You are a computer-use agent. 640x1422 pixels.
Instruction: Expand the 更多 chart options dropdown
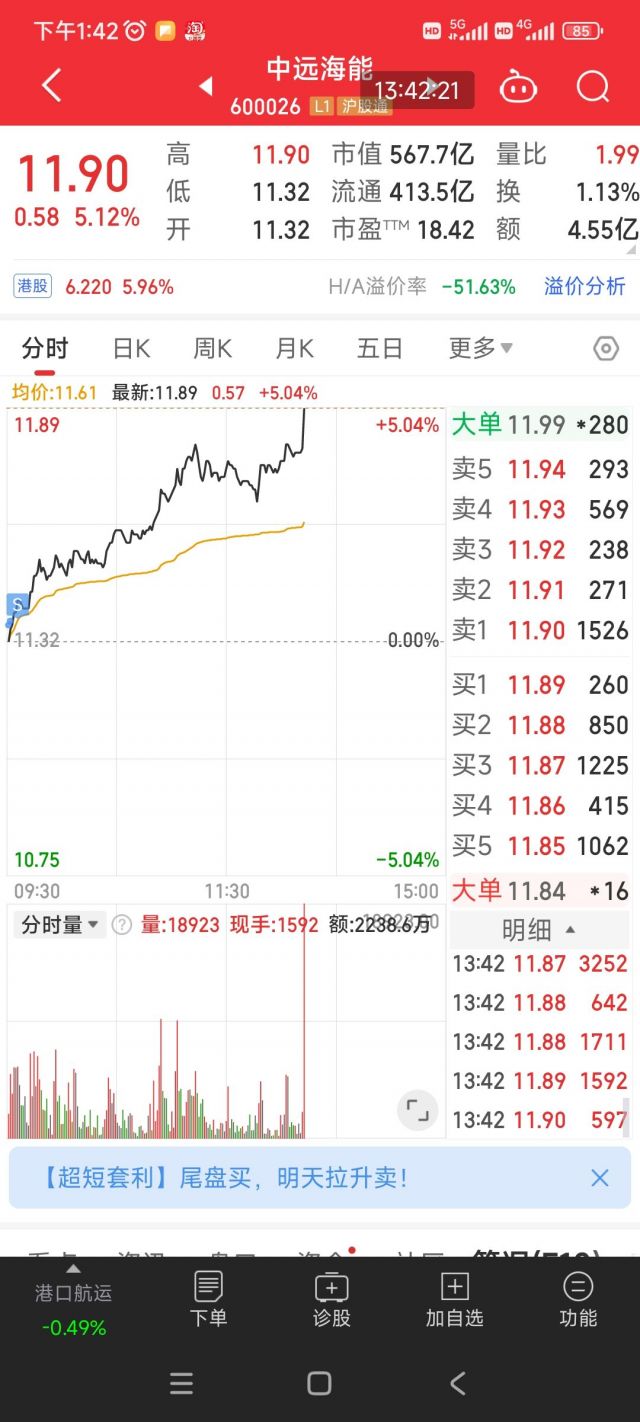click(x=481, y=348)
